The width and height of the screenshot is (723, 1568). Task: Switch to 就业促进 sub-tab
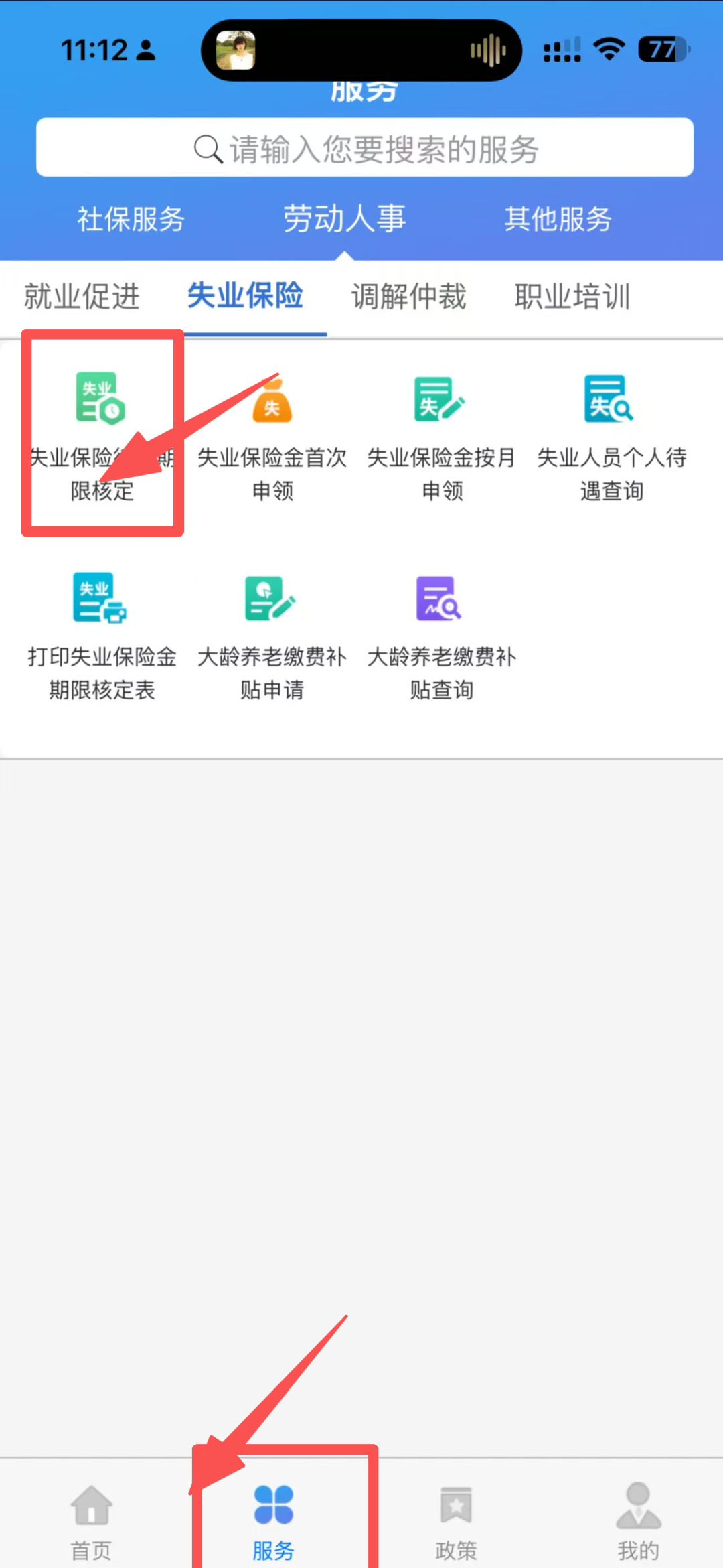[x=82, y=296]
